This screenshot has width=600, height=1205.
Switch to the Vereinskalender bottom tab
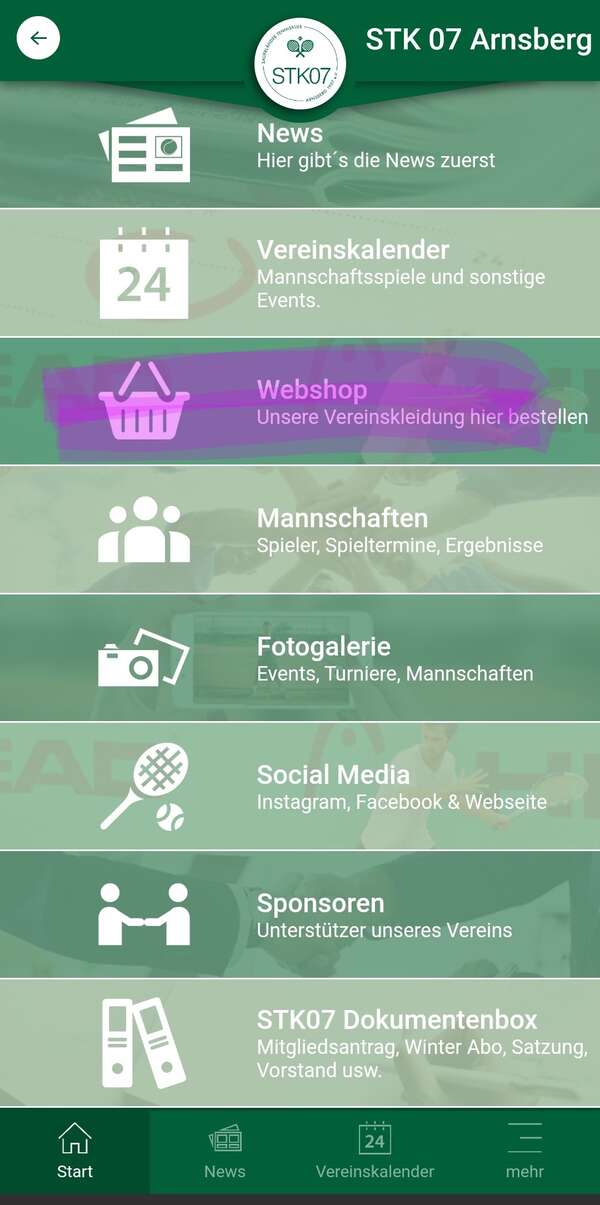coord(375,1151)
